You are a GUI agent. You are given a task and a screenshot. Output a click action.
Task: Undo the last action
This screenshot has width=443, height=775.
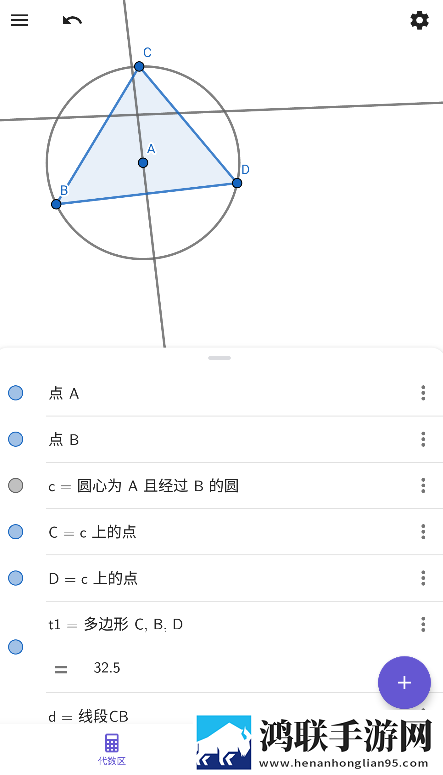(x=72, y=20)
